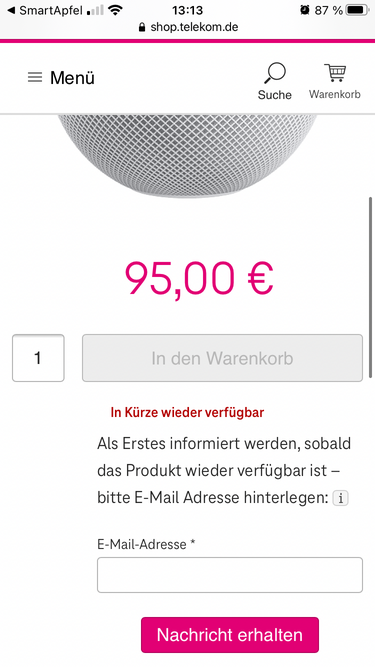Tap the quantity field showing 1
The height and width of the screenshot is (667, 375).
pyautogui.click(x=38, y=358)
